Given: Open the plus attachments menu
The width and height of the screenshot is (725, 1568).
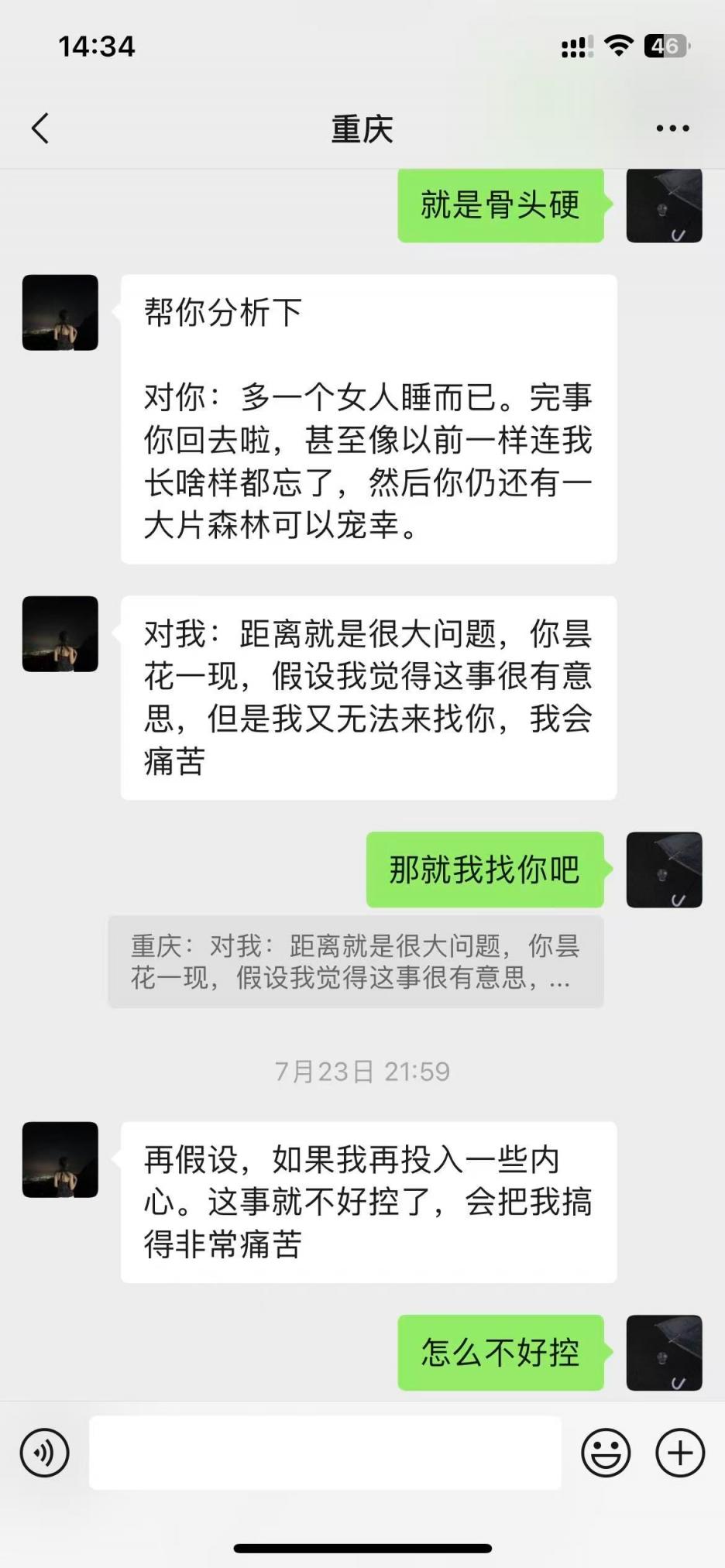Looking at the screenshot, I should (680, 1453).
